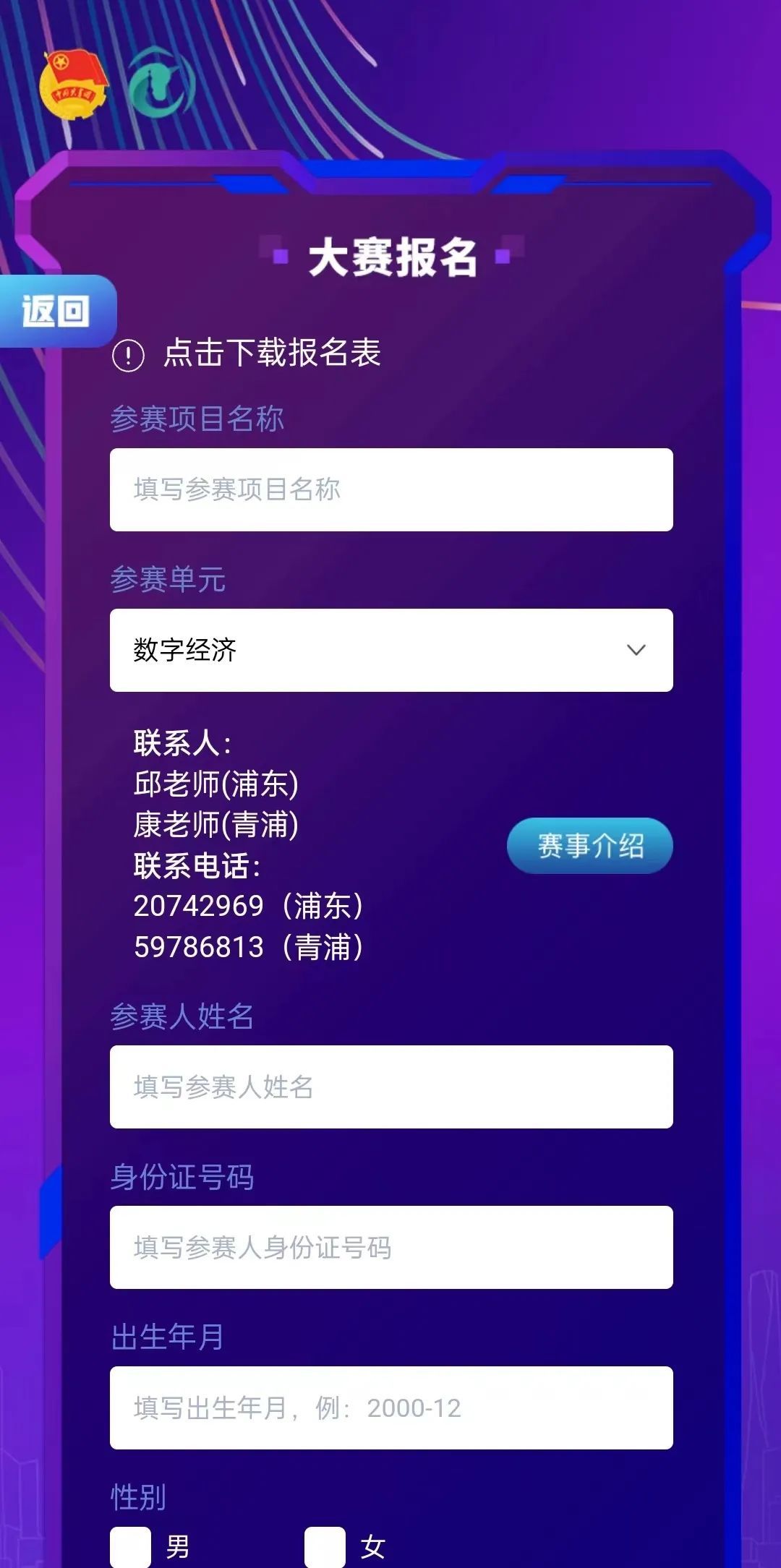
Task: Enter name in 填写参赛人姓名 field
Action: pos(391,1087)
